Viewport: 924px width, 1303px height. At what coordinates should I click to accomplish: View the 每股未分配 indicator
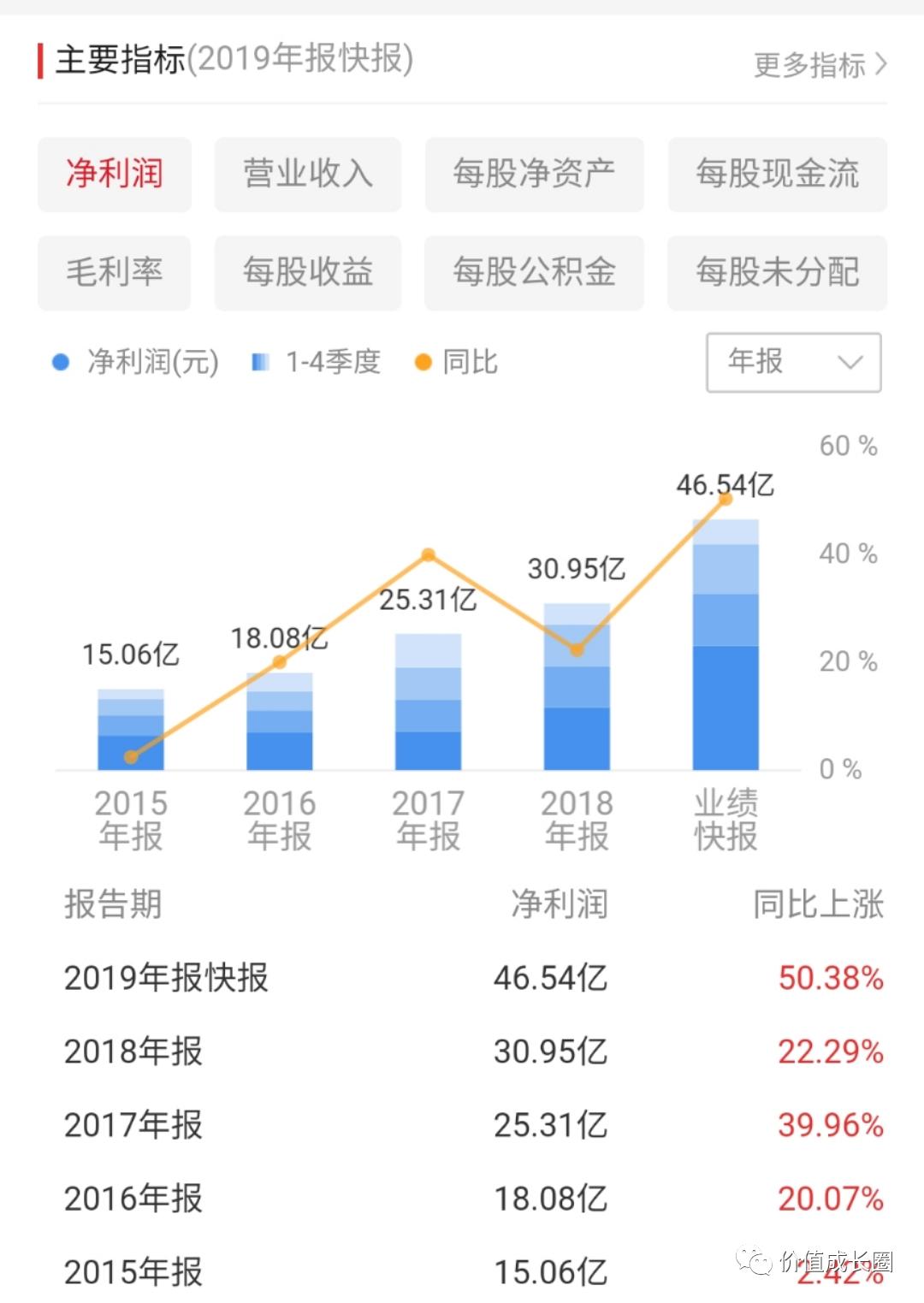[777, 272]
